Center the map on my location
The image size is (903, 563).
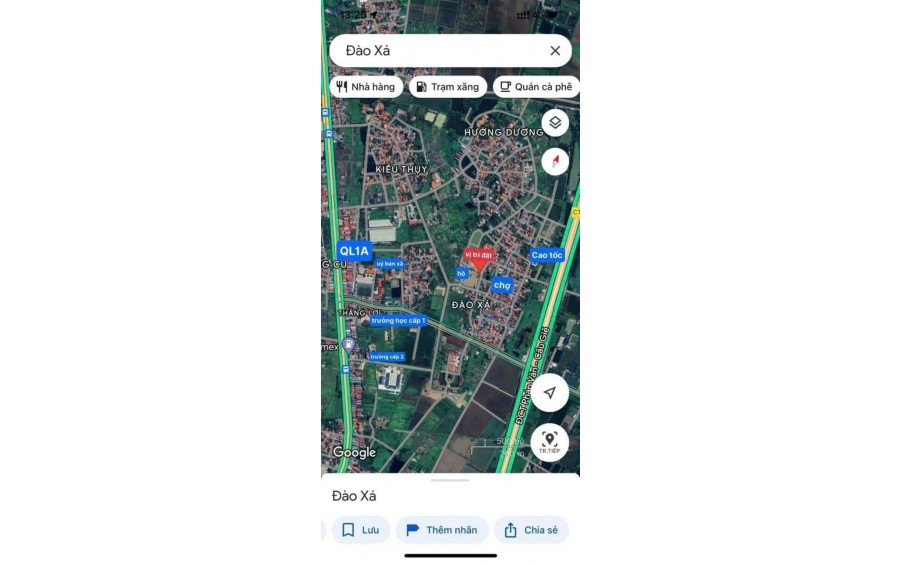(x=550, y=393)
